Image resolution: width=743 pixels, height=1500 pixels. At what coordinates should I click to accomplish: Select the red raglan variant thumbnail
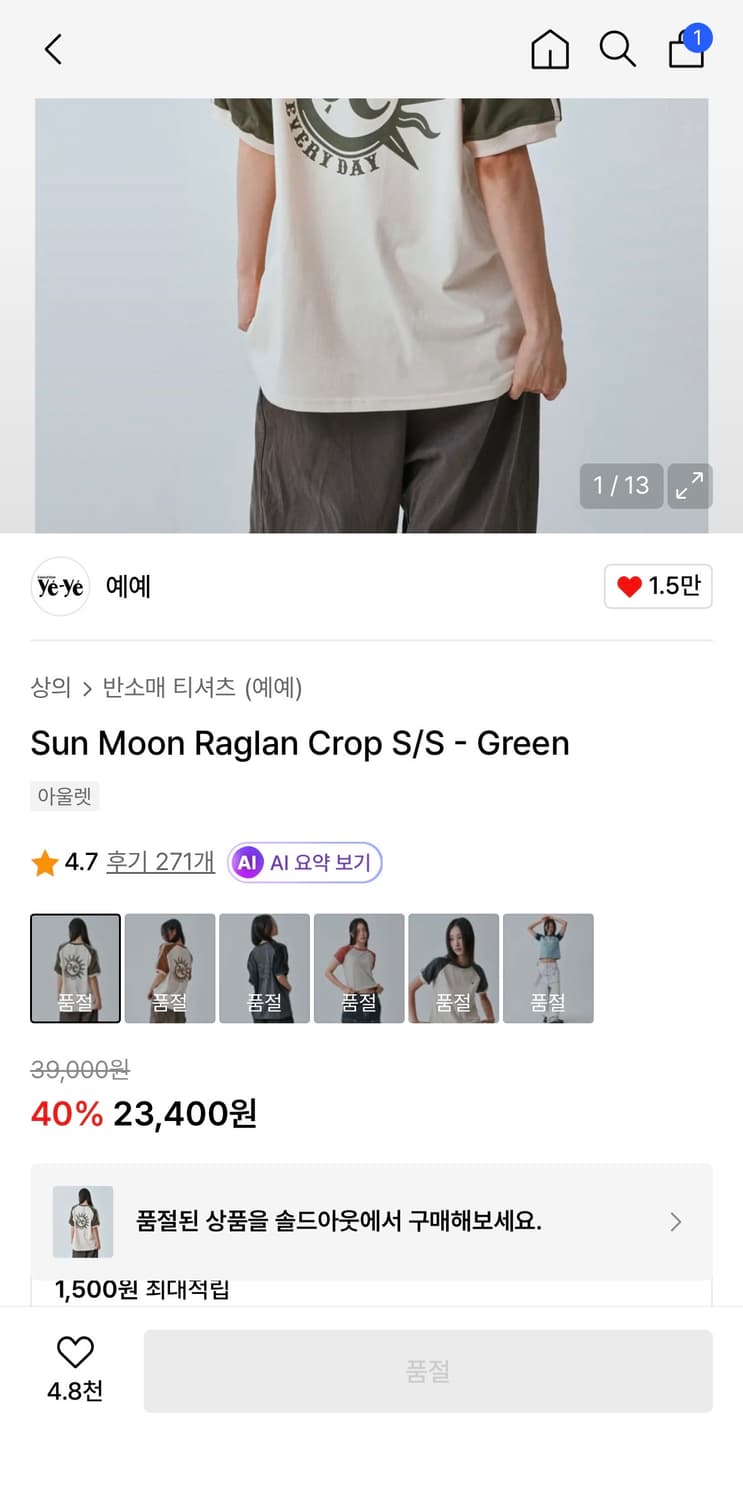coord(359,968)
